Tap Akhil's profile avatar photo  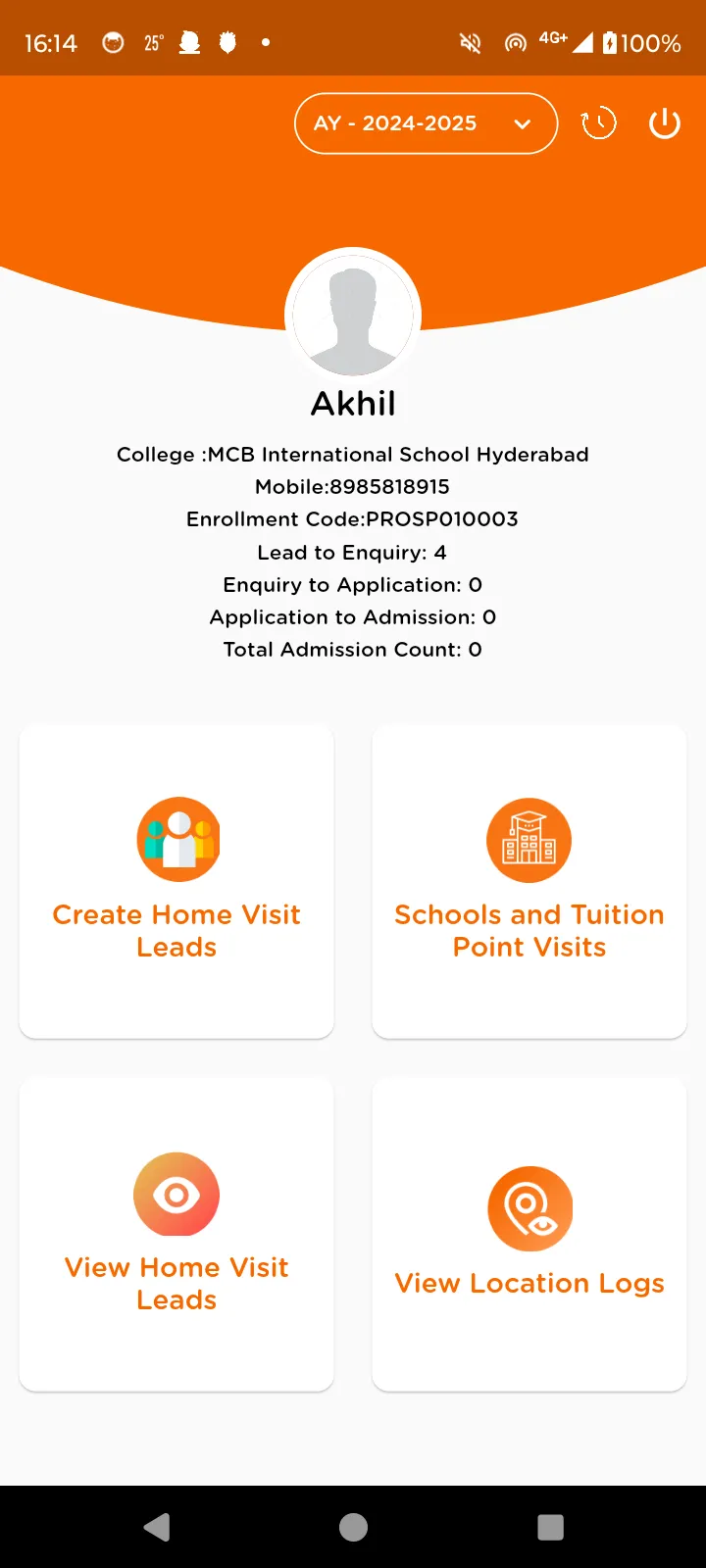point(353,314)
